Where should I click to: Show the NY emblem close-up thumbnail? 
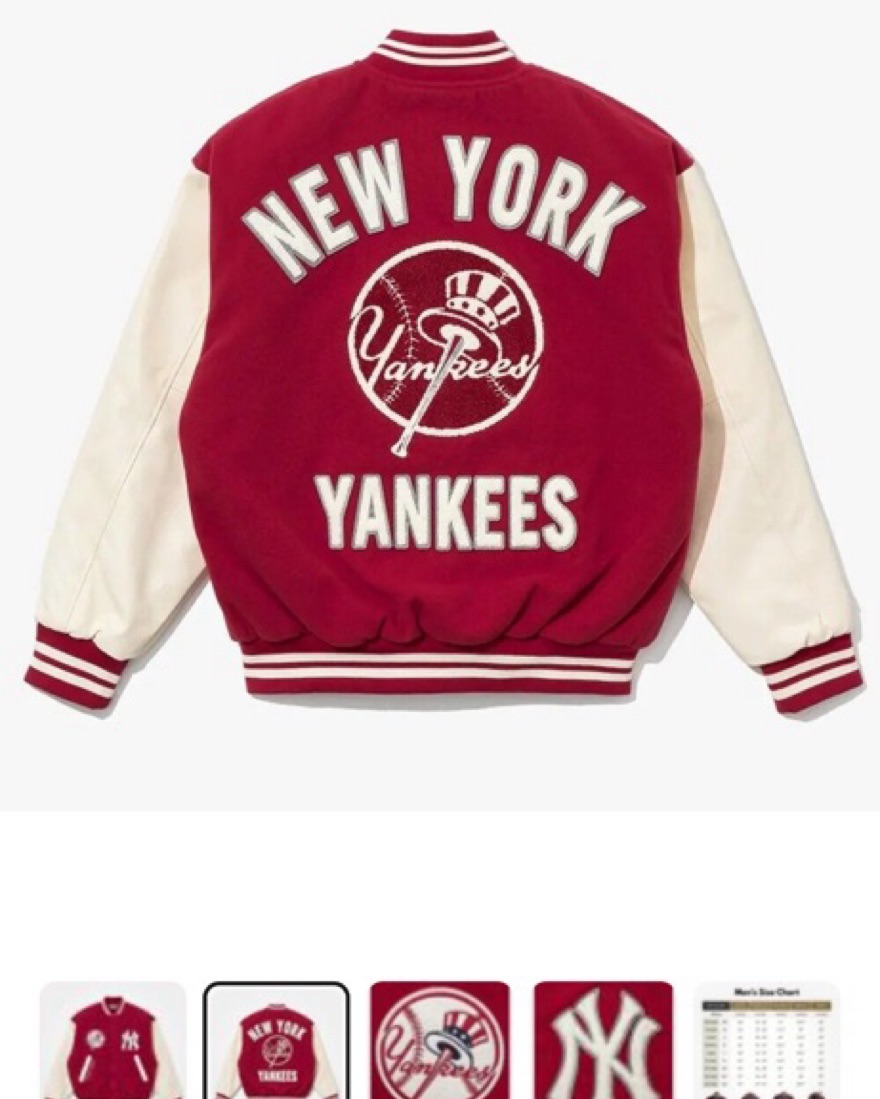coord(603,1043)
